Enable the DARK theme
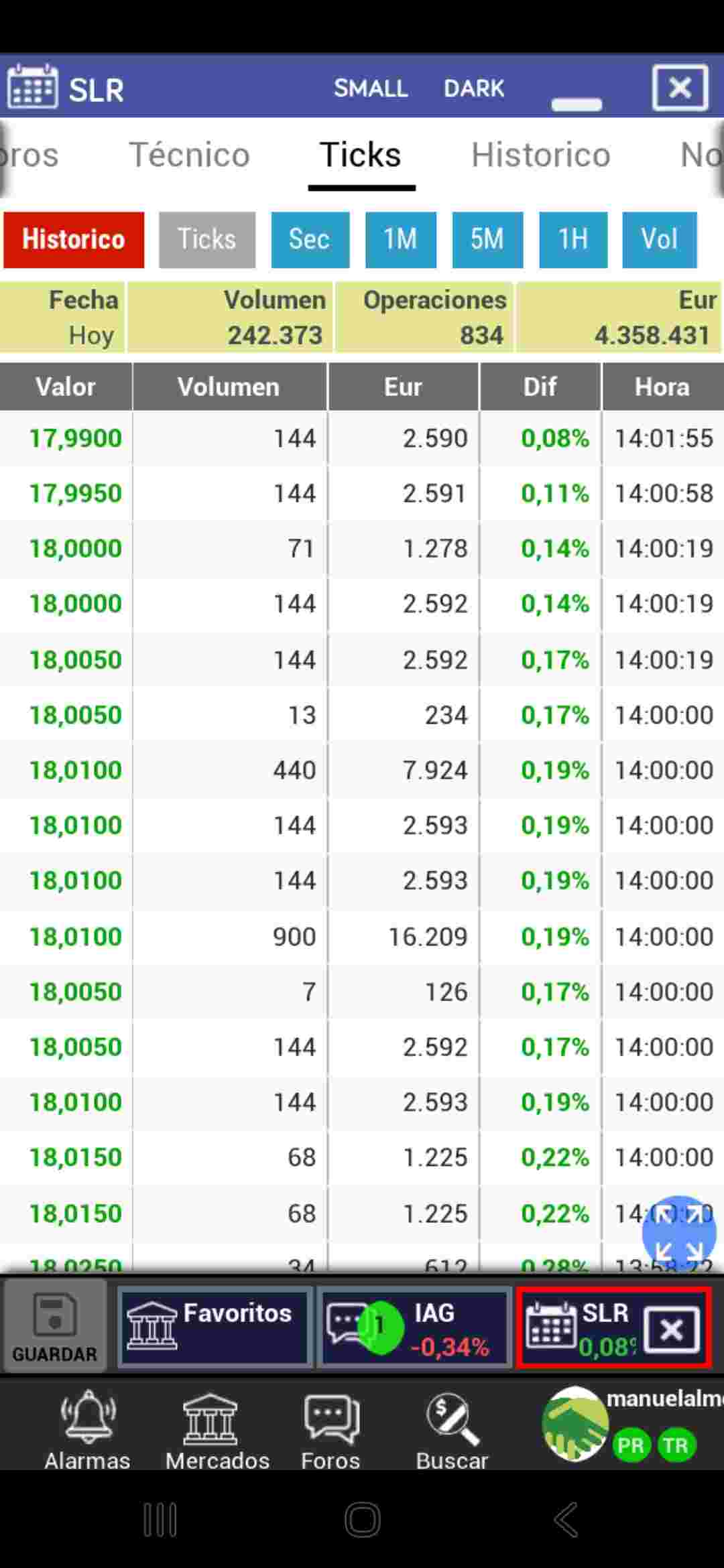The height and width of the screenshot is (1568, 724). tap(474, 88)
